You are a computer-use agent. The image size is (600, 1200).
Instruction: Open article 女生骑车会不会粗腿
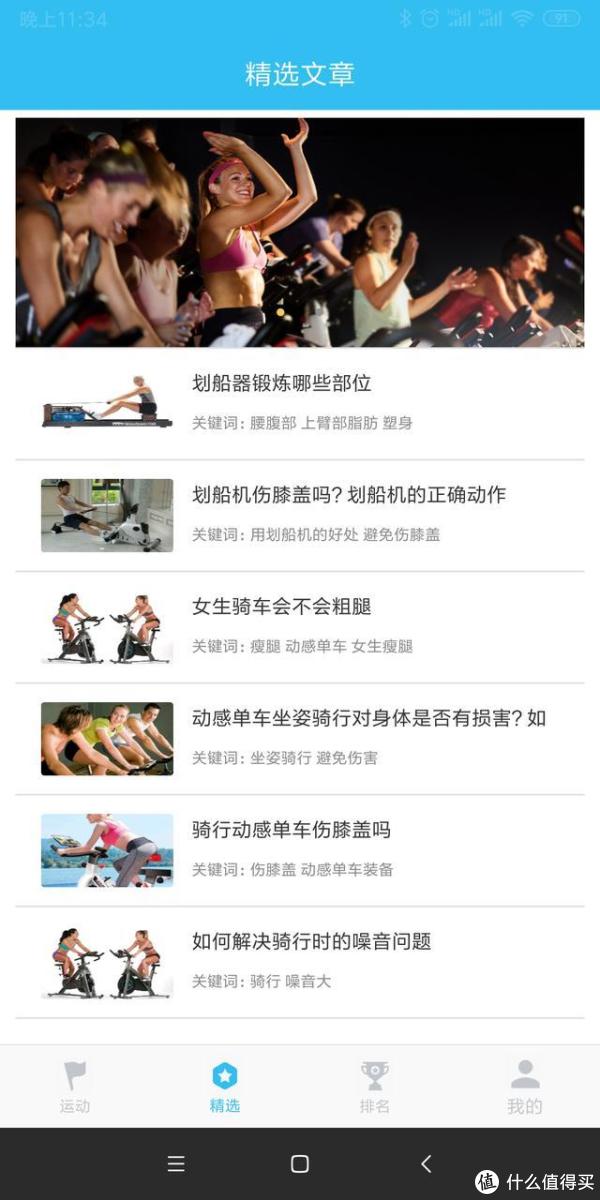[x=300, y=628]
